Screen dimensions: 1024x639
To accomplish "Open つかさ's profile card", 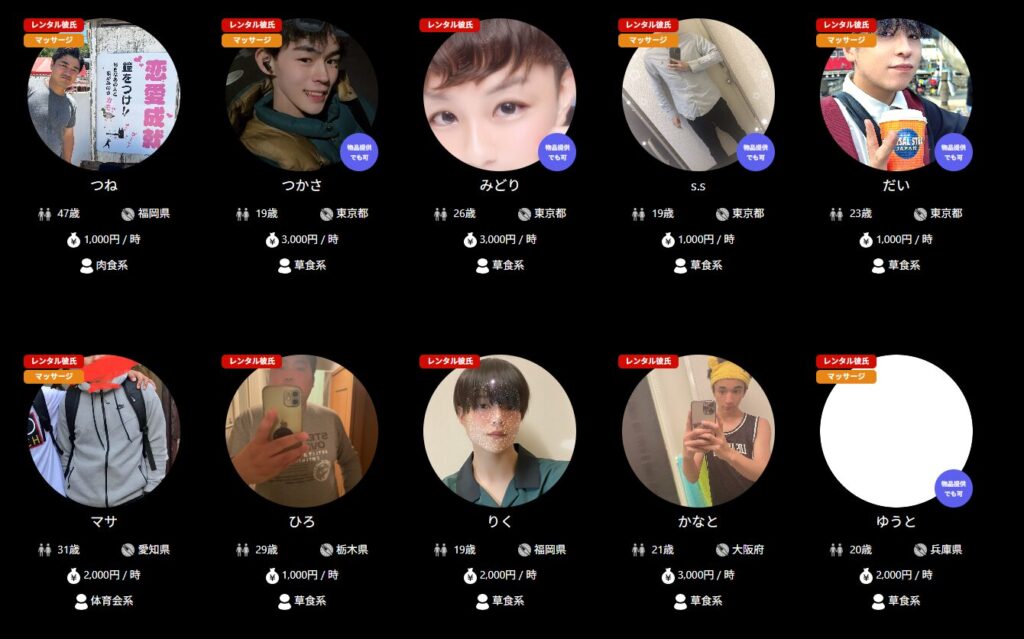I will pyautogui.click(x=302, y=95).
